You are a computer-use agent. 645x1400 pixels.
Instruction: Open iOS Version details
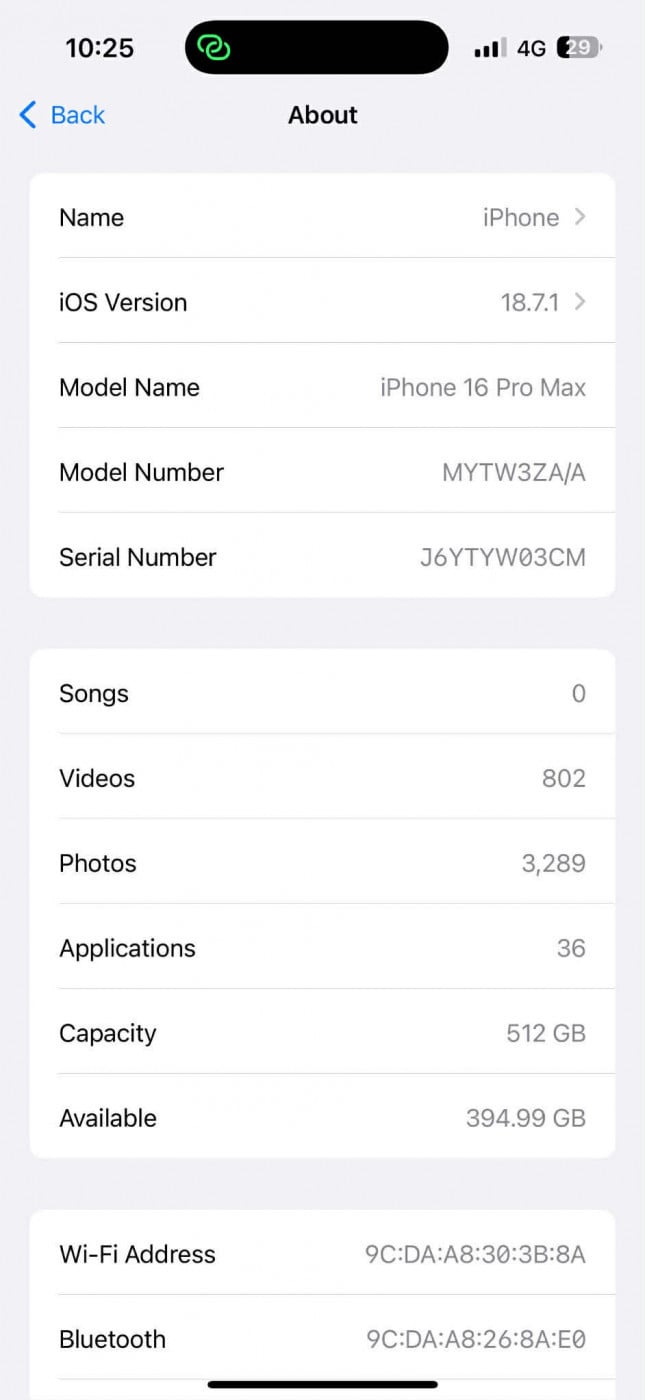tap(322, 302)
